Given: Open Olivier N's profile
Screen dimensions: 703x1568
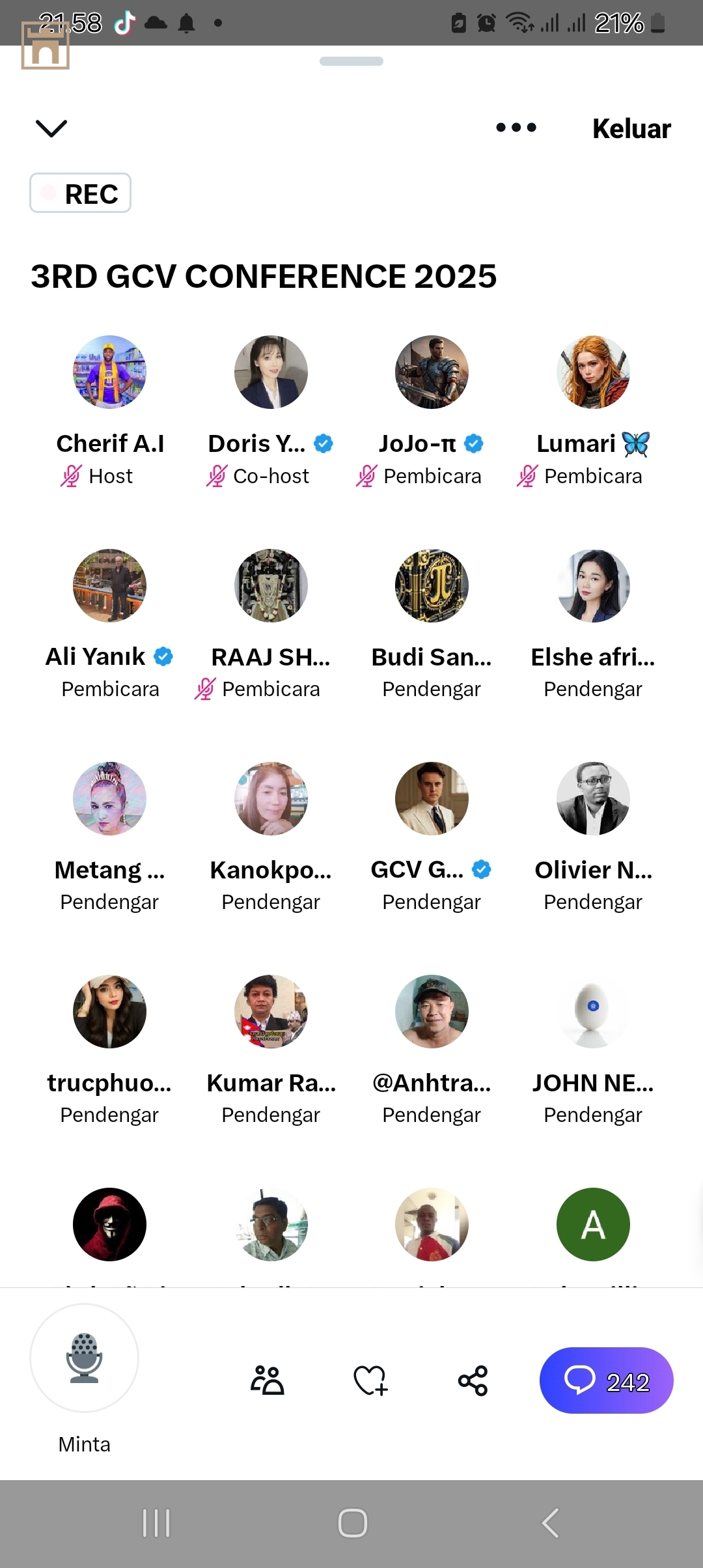Looking at the screenshot, I should pos(593,798).
